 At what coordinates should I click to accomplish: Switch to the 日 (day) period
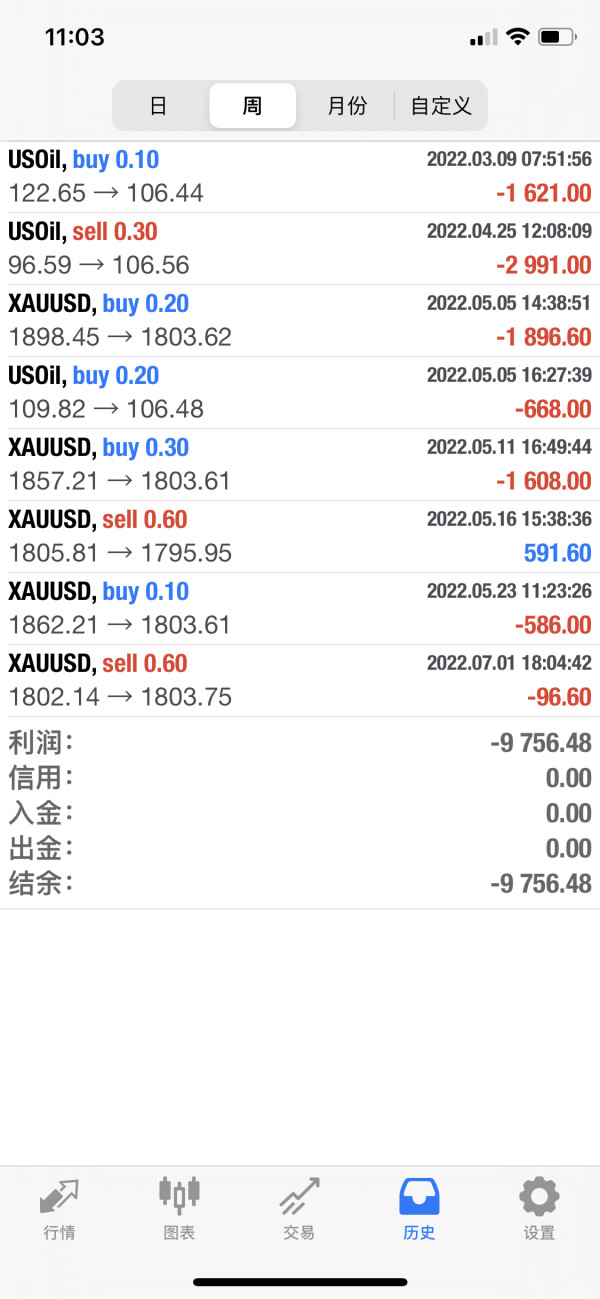coord(158,106)
